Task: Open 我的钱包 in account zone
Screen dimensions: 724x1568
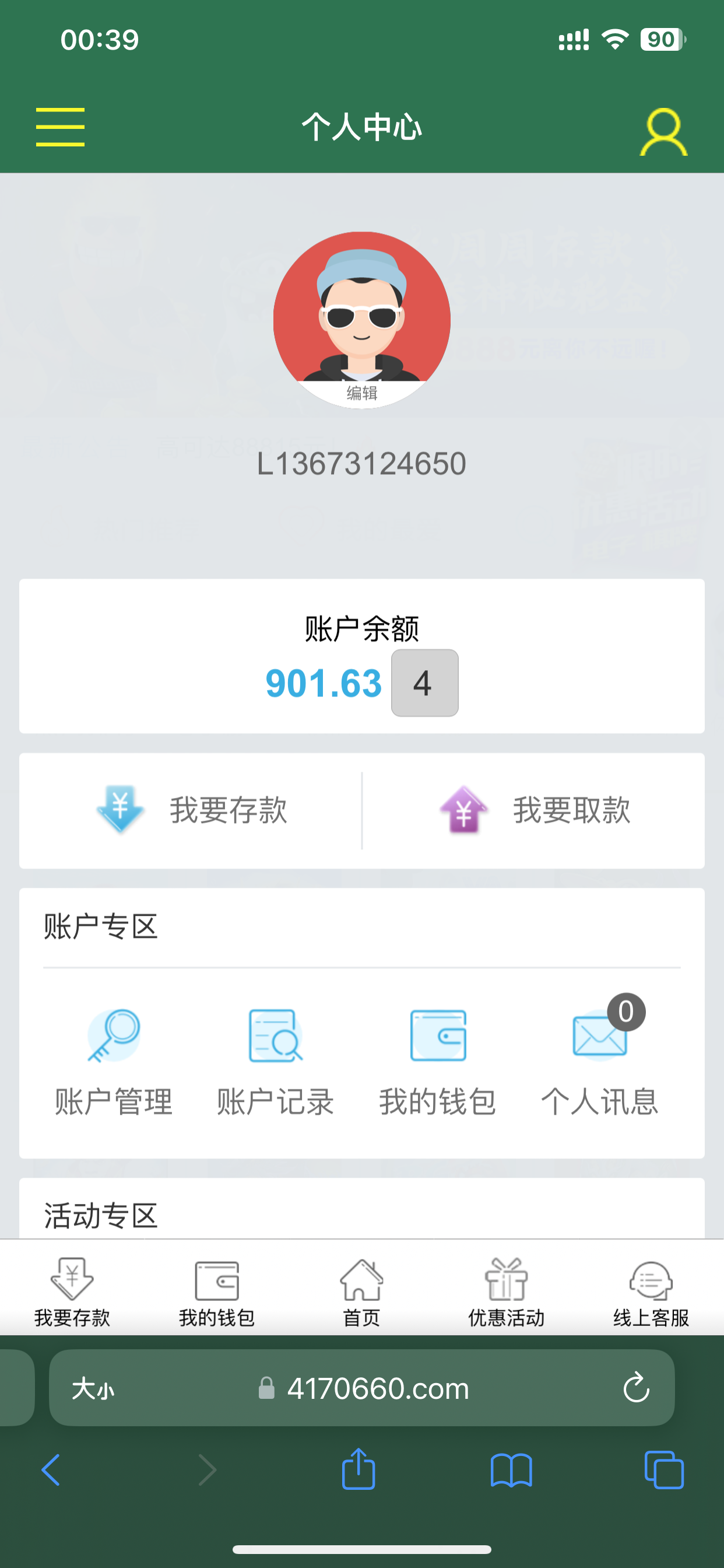Action: point(437,1061)
